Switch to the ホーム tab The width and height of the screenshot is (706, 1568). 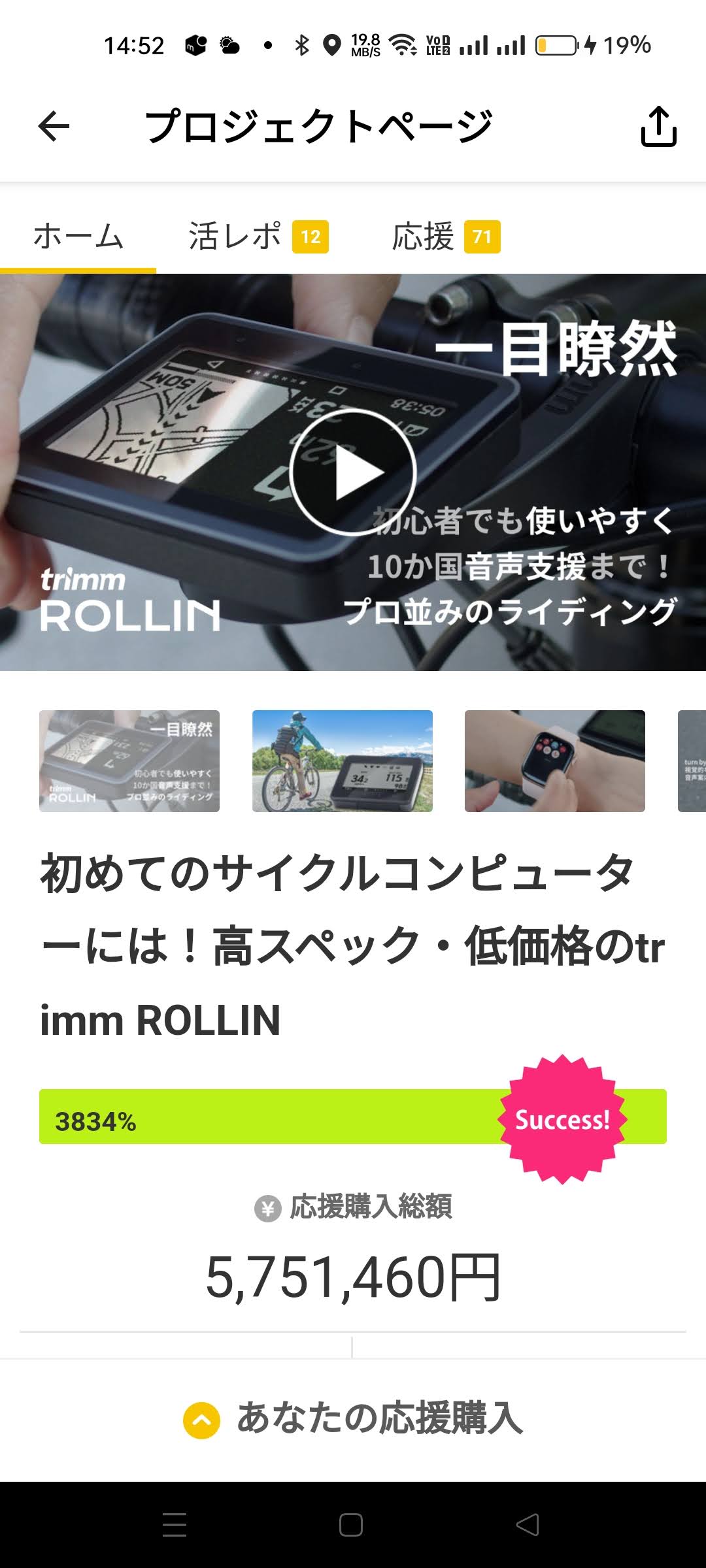[x=78, y=237]
